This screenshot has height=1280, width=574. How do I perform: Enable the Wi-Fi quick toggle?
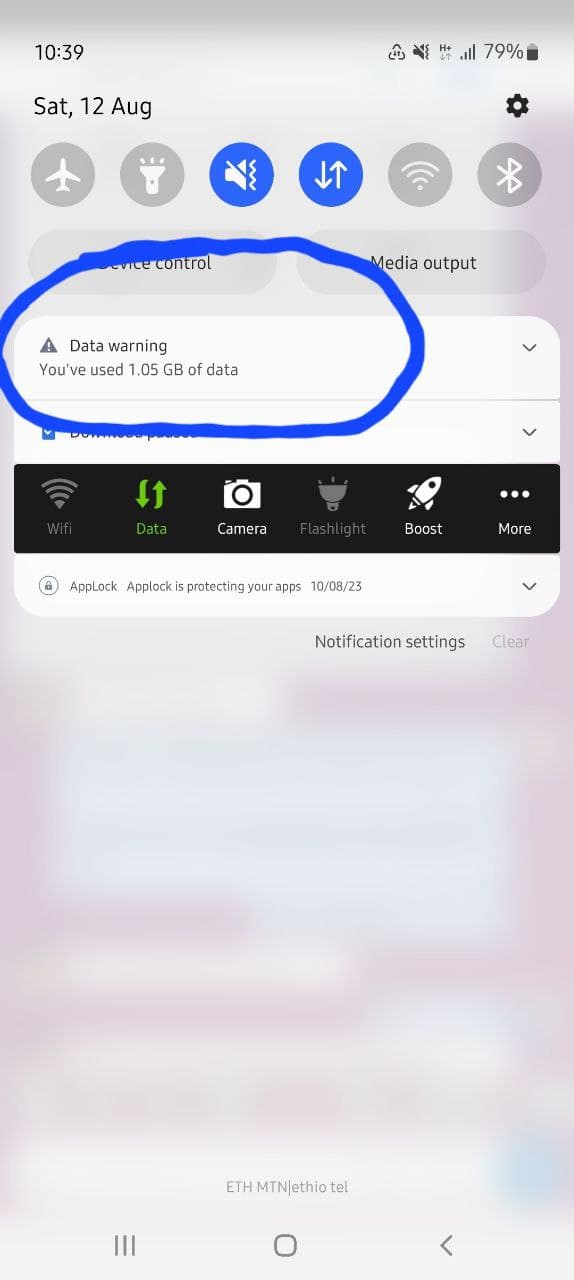point(420,175)
